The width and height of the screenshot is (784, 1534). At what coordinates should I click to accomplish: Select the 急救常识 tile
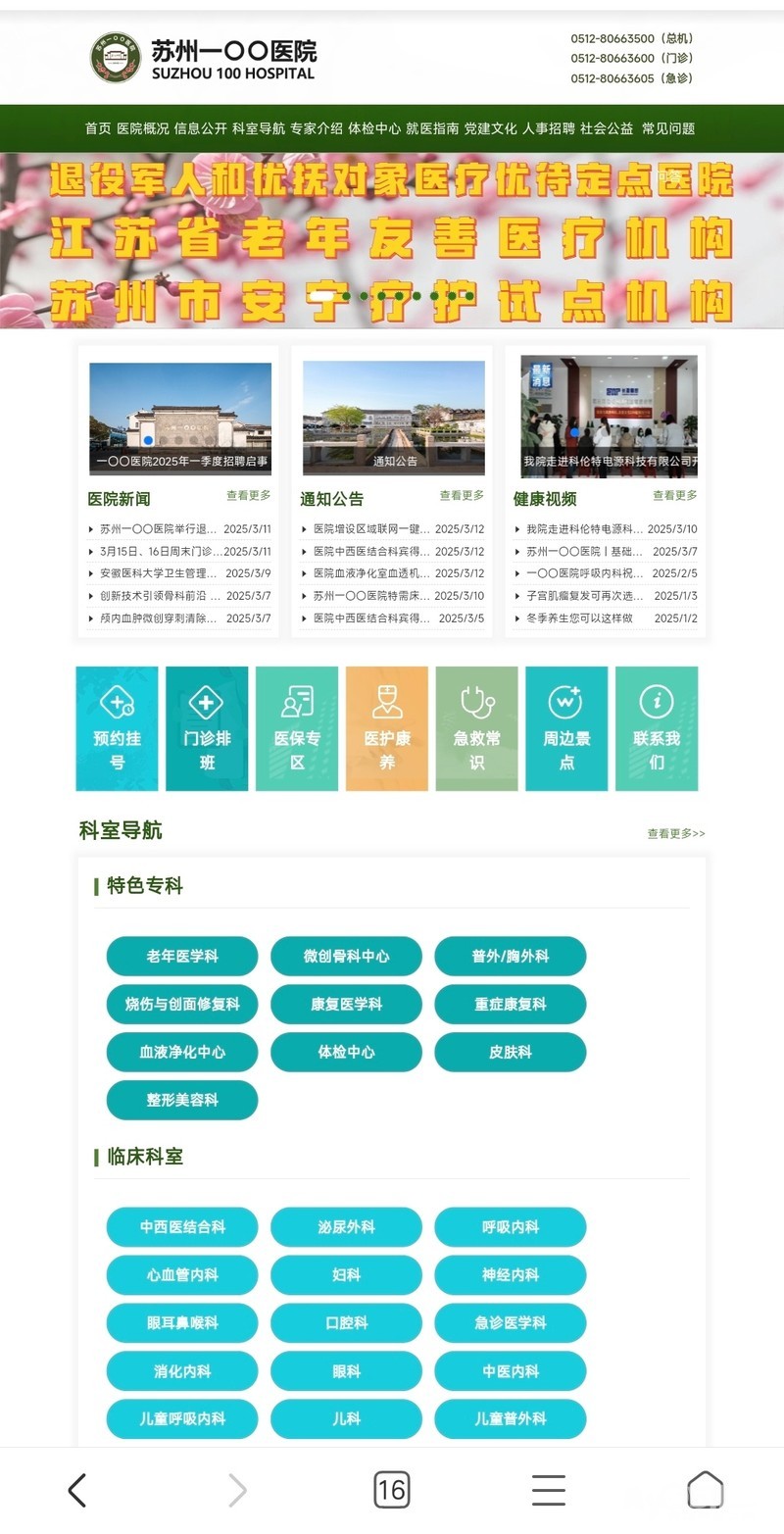click(x=476, y=728)
